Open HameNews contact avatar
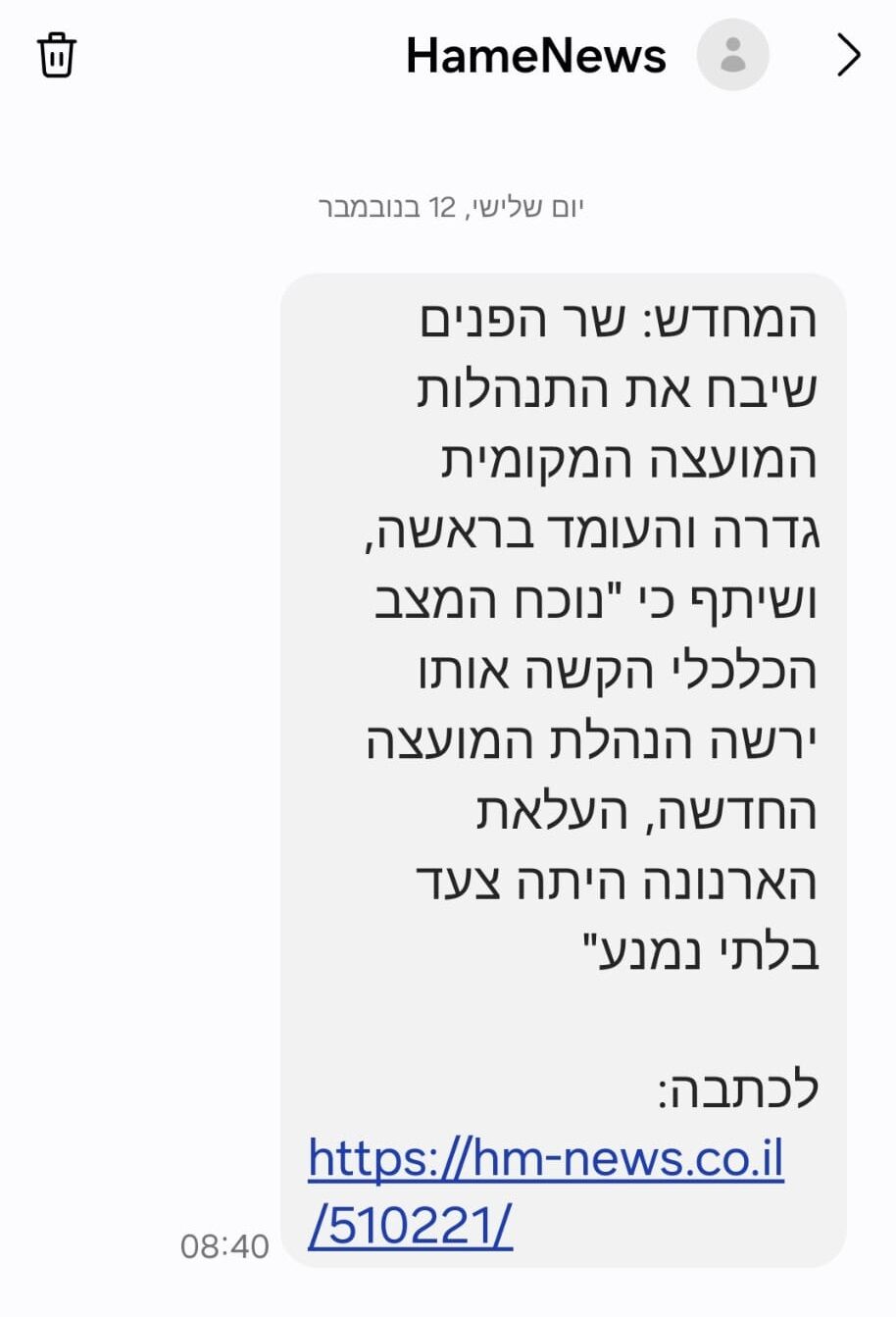Image resolution: width=896 pixels, height=1317 pixels. (732, 55)
